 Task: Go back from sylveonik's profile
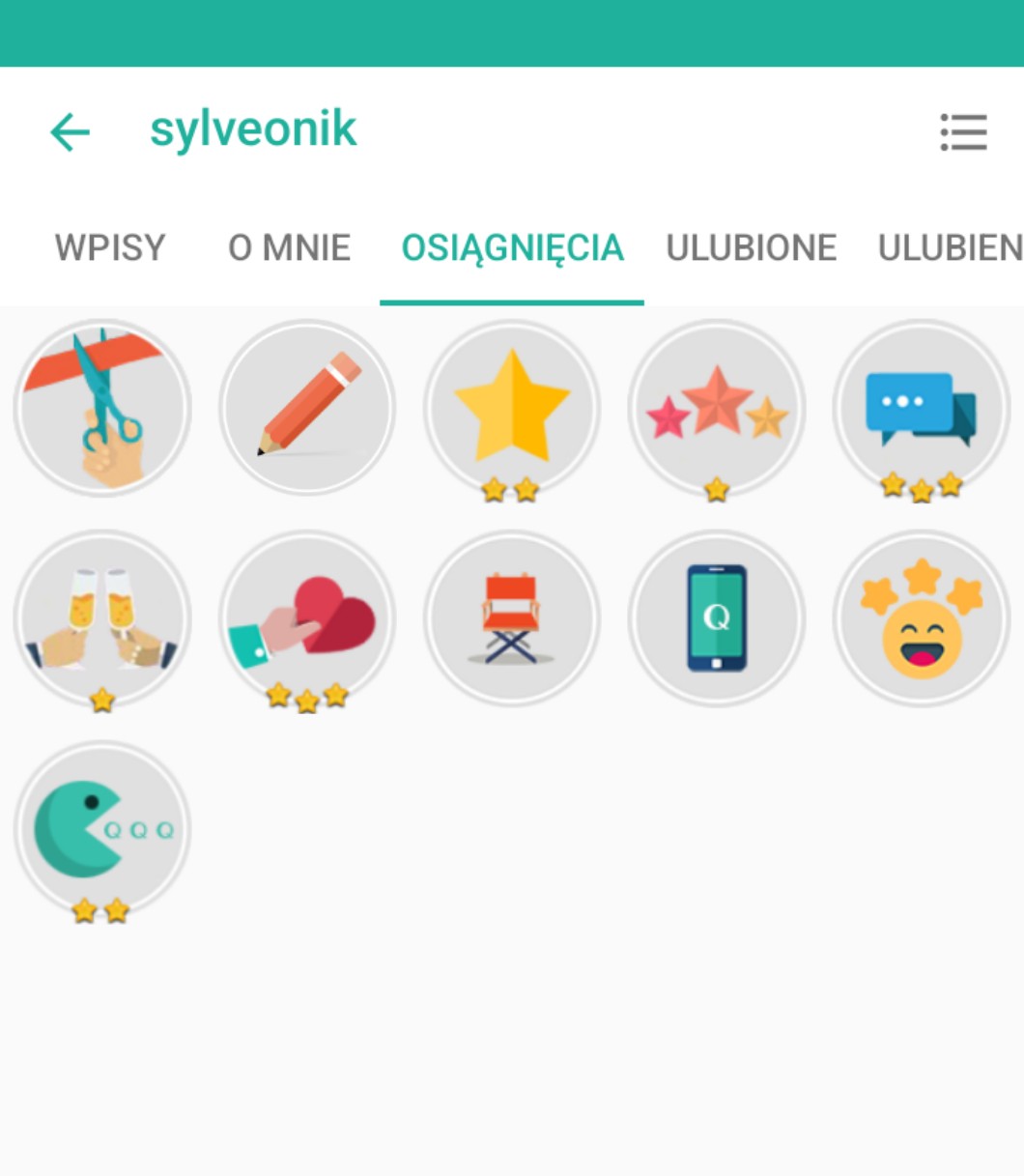[x=70, y=132]
